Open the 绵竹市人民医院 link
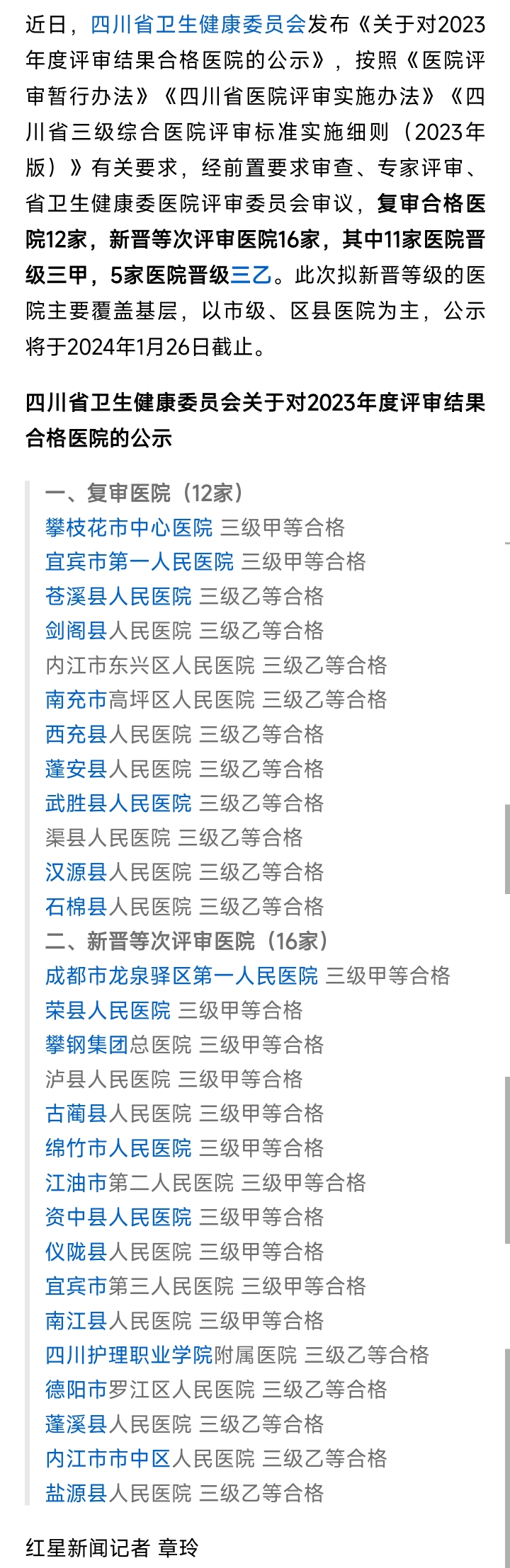This screenshot has height=1568, width=510. point(118,1148)
